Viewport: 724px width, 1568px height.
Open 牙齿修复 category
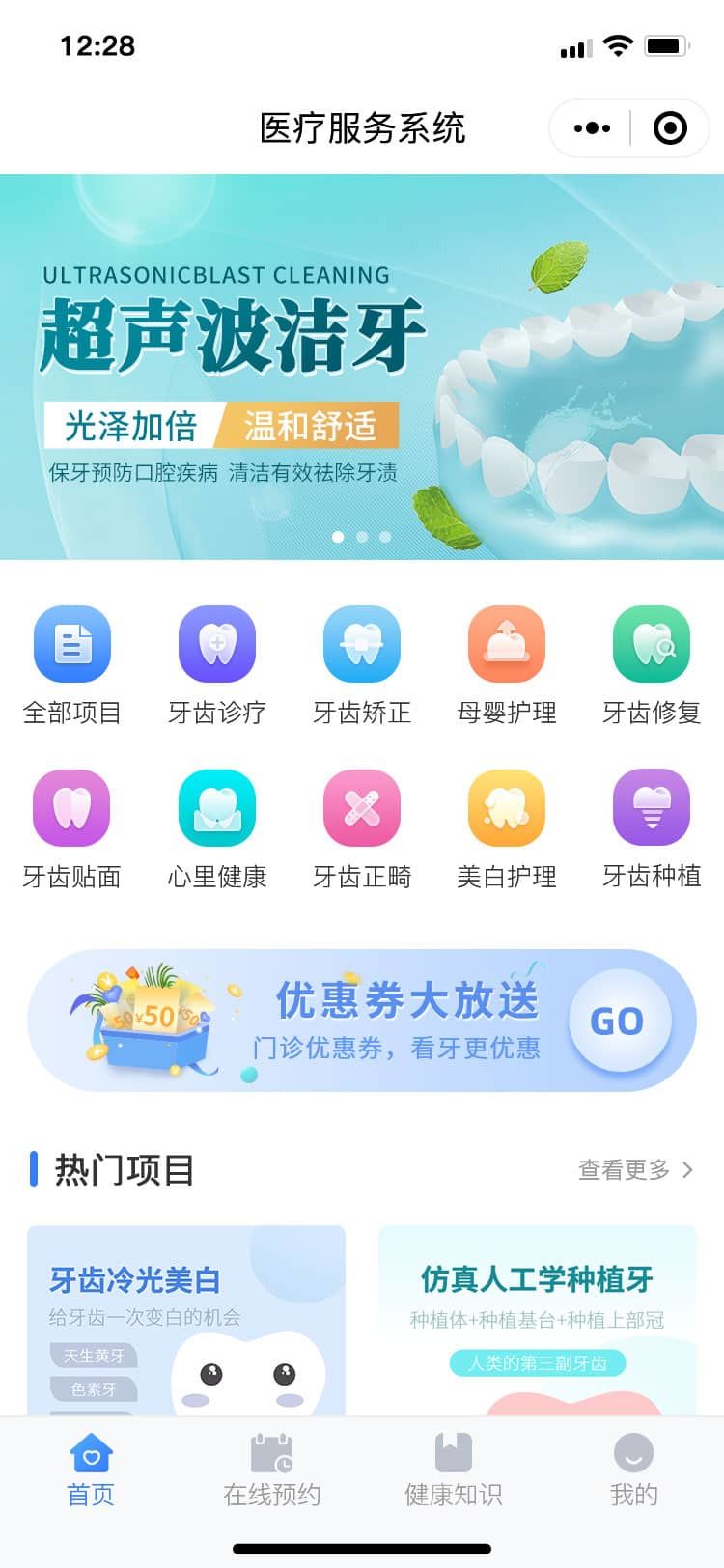click(x=652, y=664)
